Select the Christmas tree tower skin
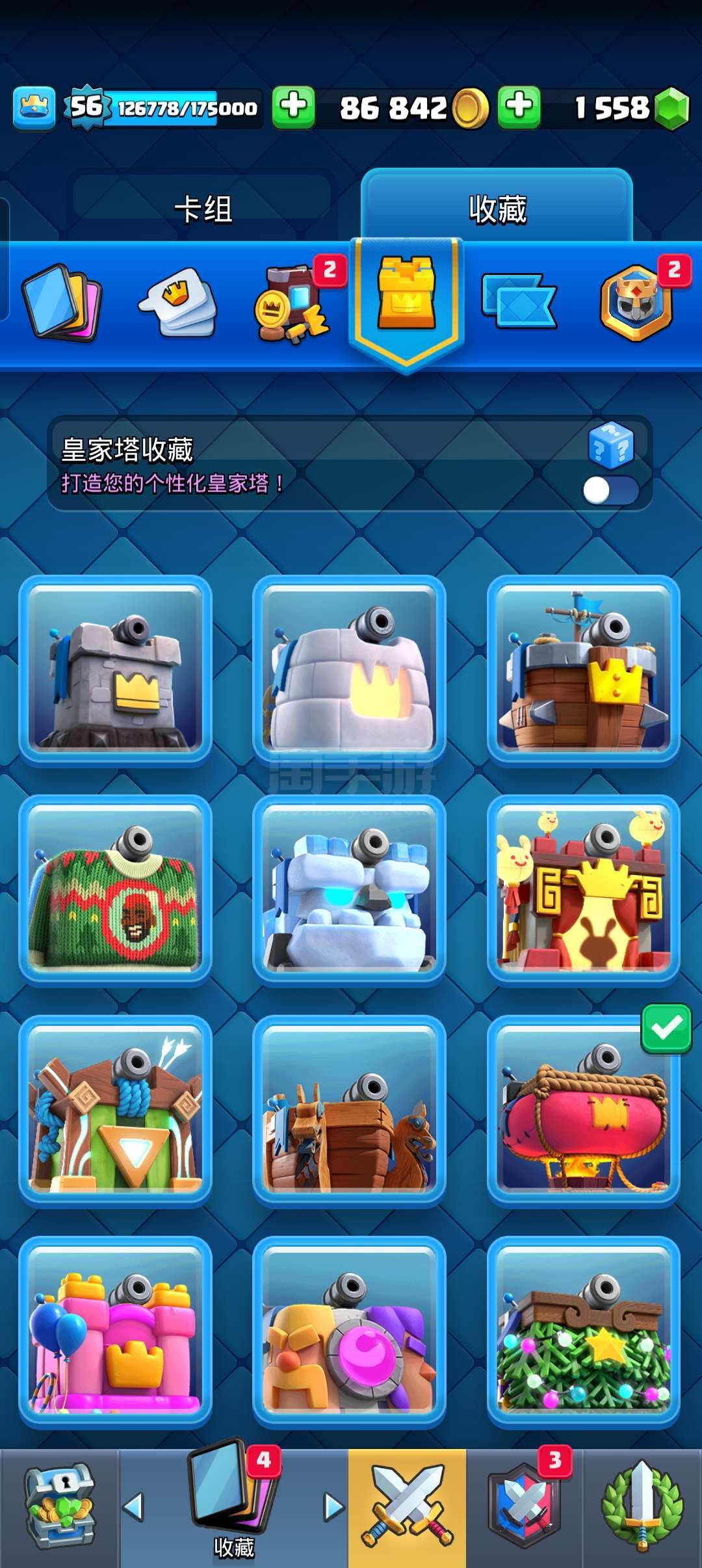 (x=583, y=1330)
